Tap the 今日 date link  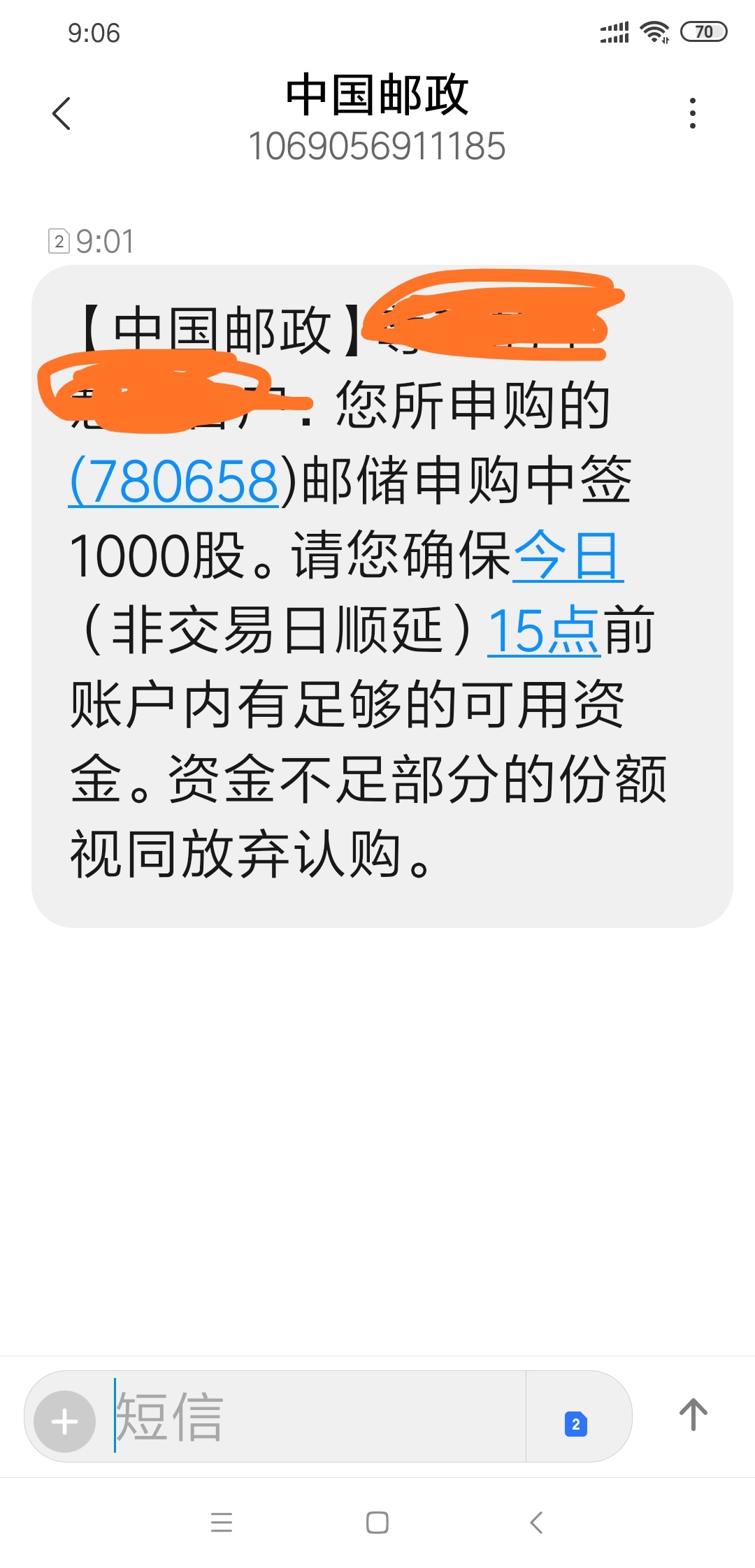(x=568, y=556)
